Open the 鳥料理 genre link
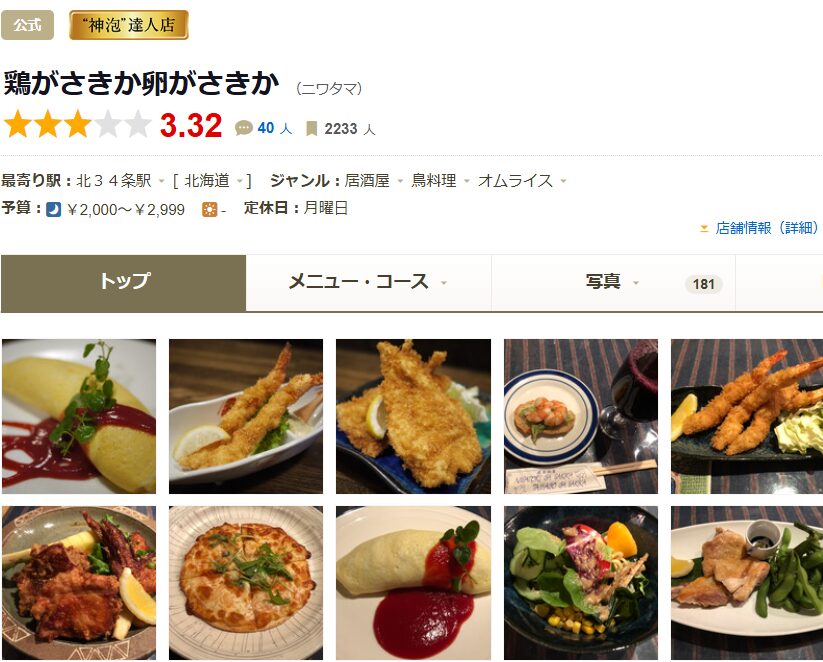Screen dimensions: 823x662 point(433,181)
